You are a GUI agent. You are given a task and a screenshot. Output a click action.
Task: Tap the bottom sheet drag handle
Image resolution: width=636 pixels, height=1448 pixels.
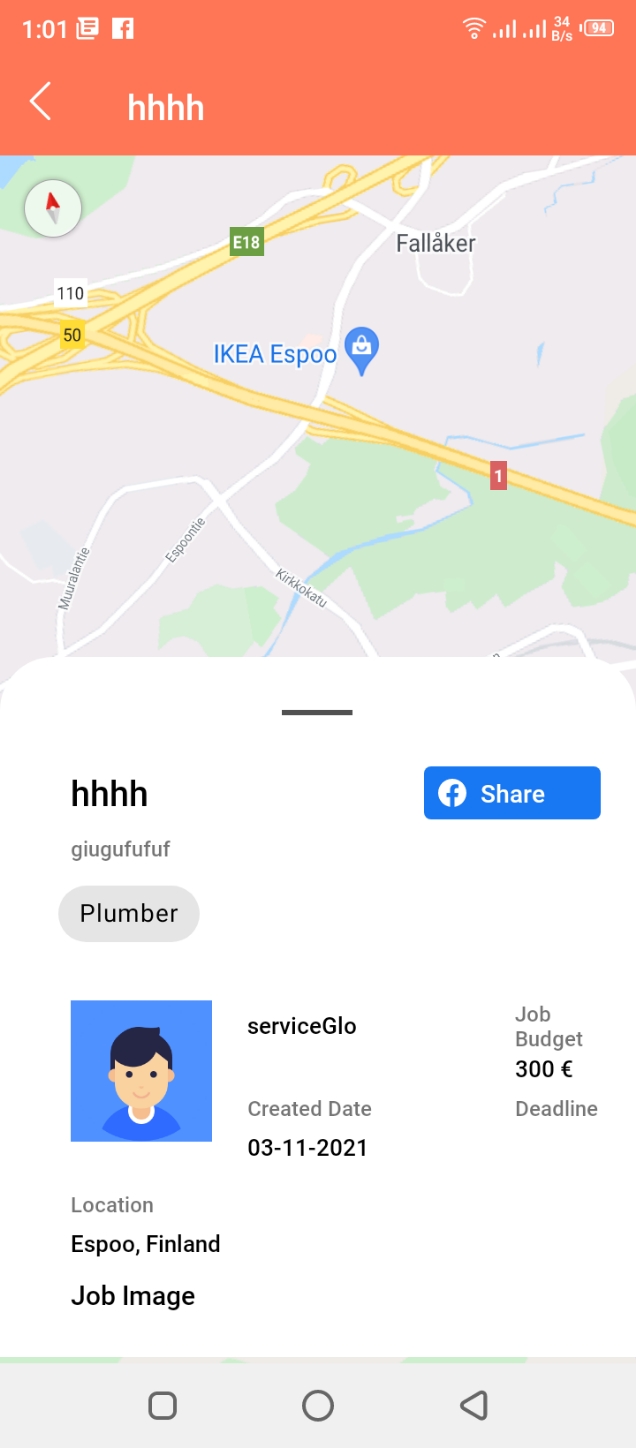click(317, 712)
